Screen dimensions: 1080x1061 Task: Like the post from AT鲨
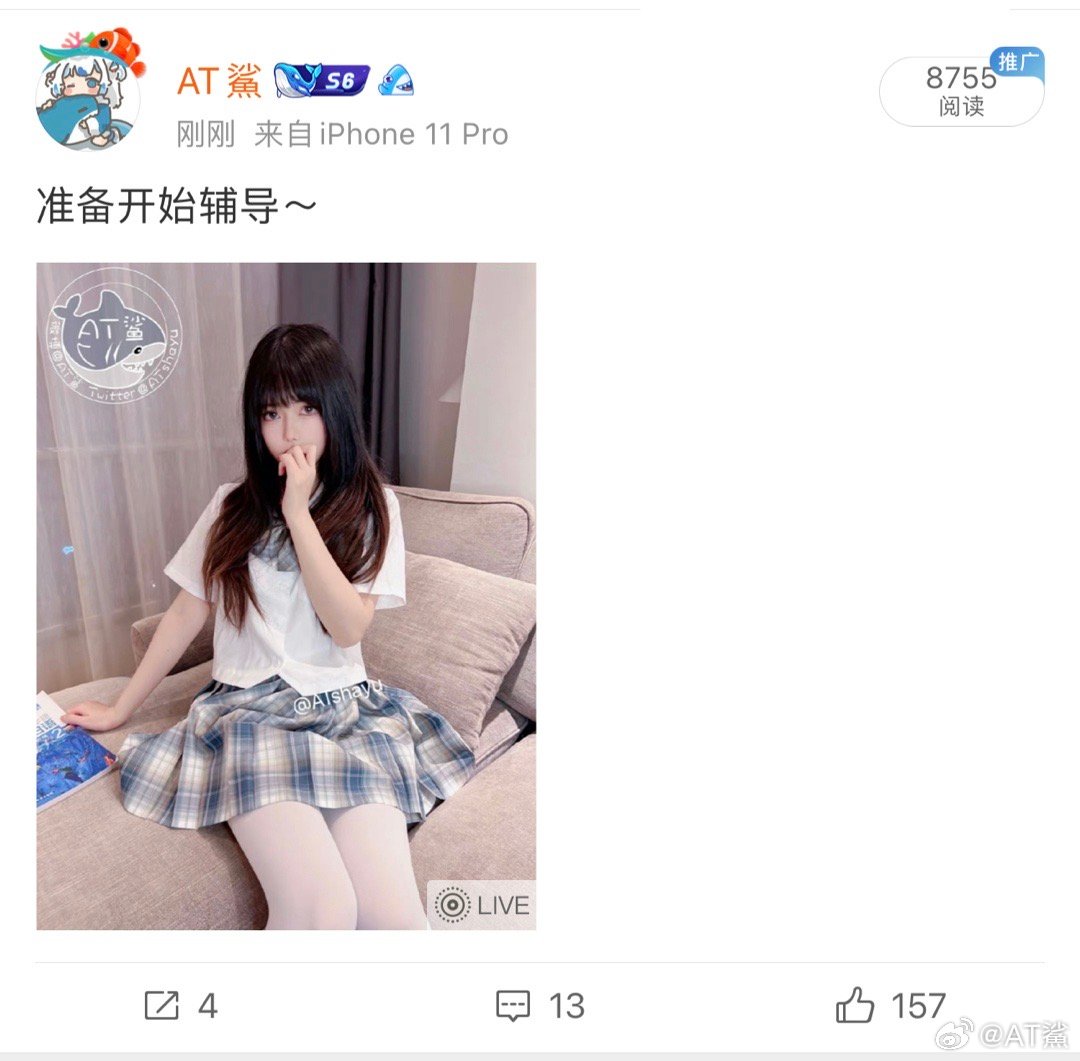coord(890,1005)
